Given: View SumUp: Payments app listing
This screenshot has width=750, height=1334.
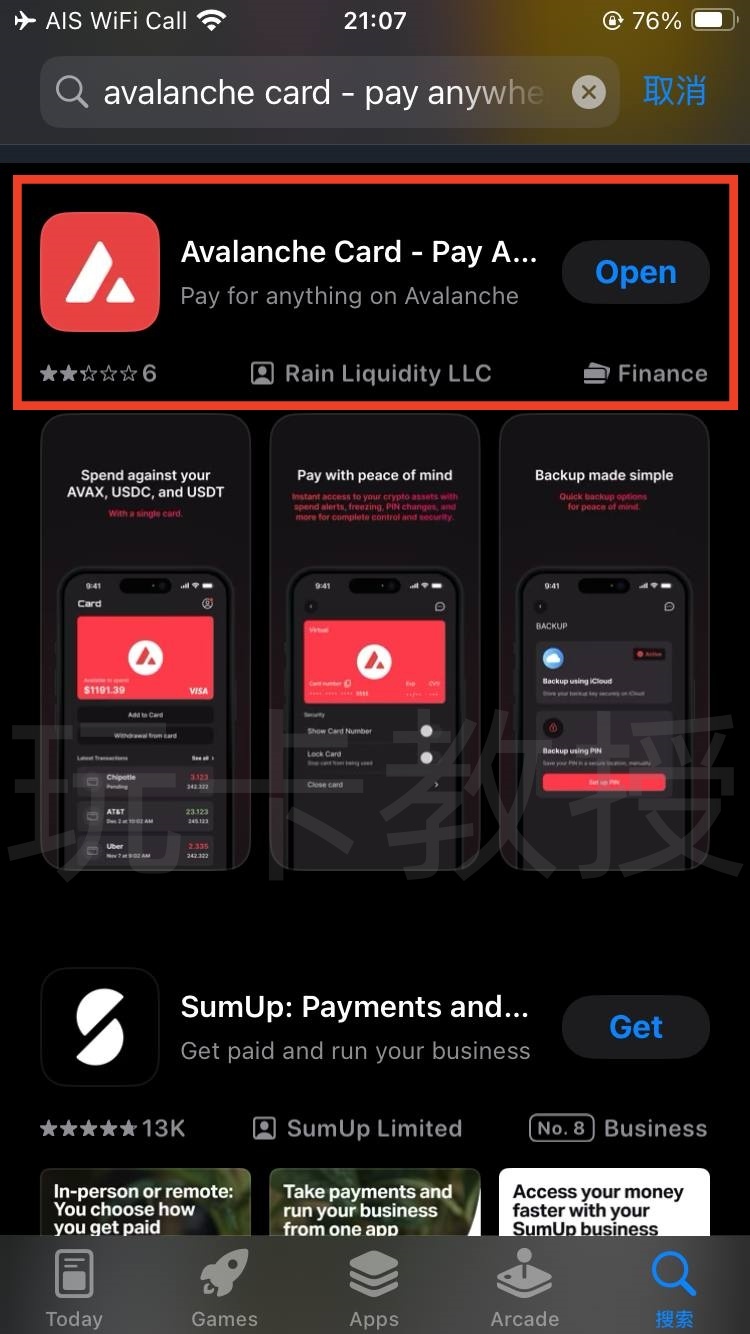Looking at the screenshot, I should pyautogui.click(x=355, y=1026).
